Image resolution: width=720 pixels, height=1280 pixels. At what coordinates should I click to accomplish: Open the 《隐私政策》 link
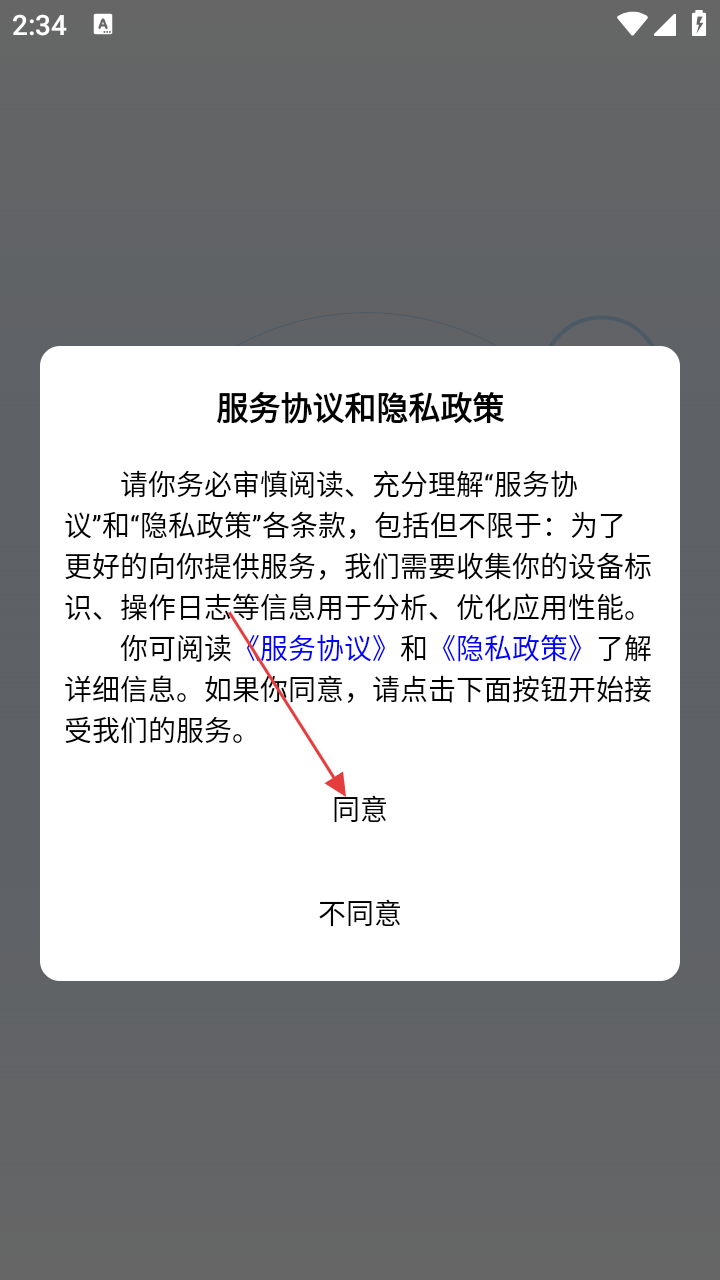(512, 648)
